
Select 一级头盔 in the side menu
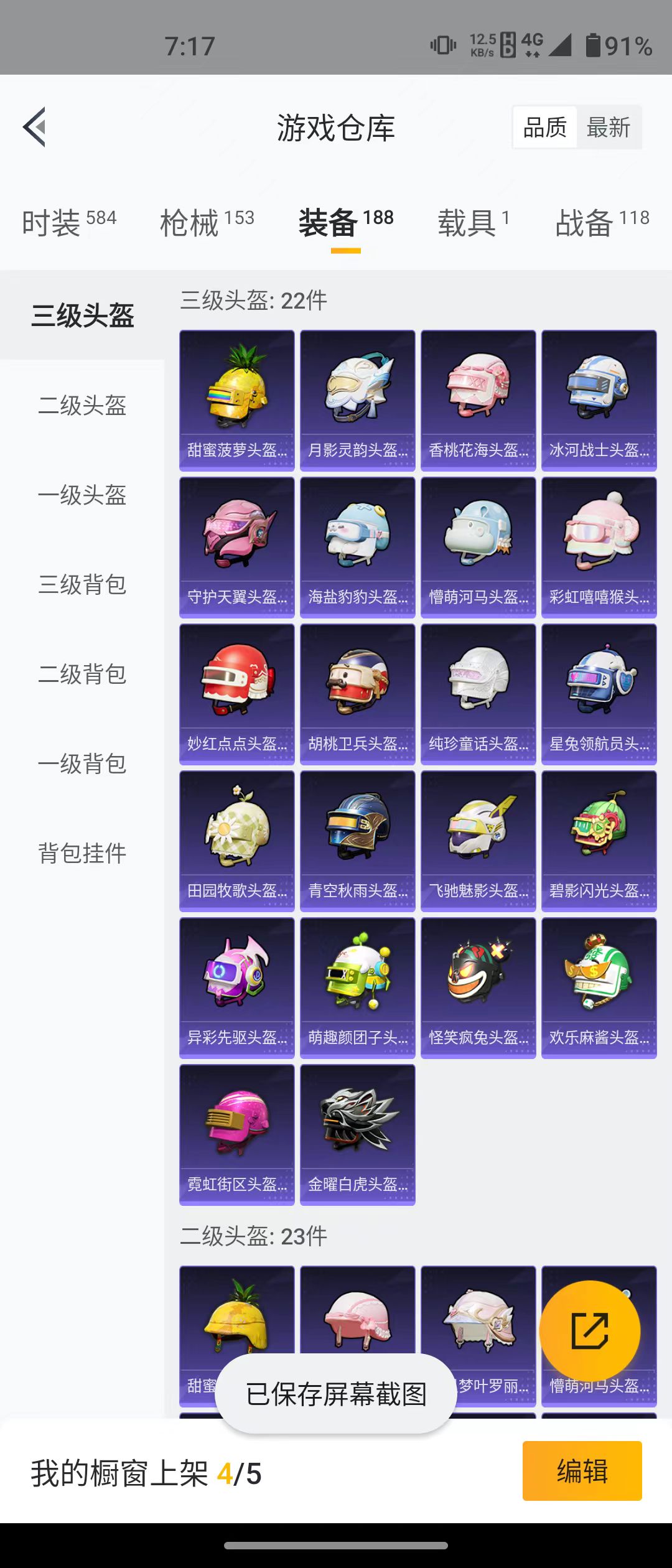(82, 495)
